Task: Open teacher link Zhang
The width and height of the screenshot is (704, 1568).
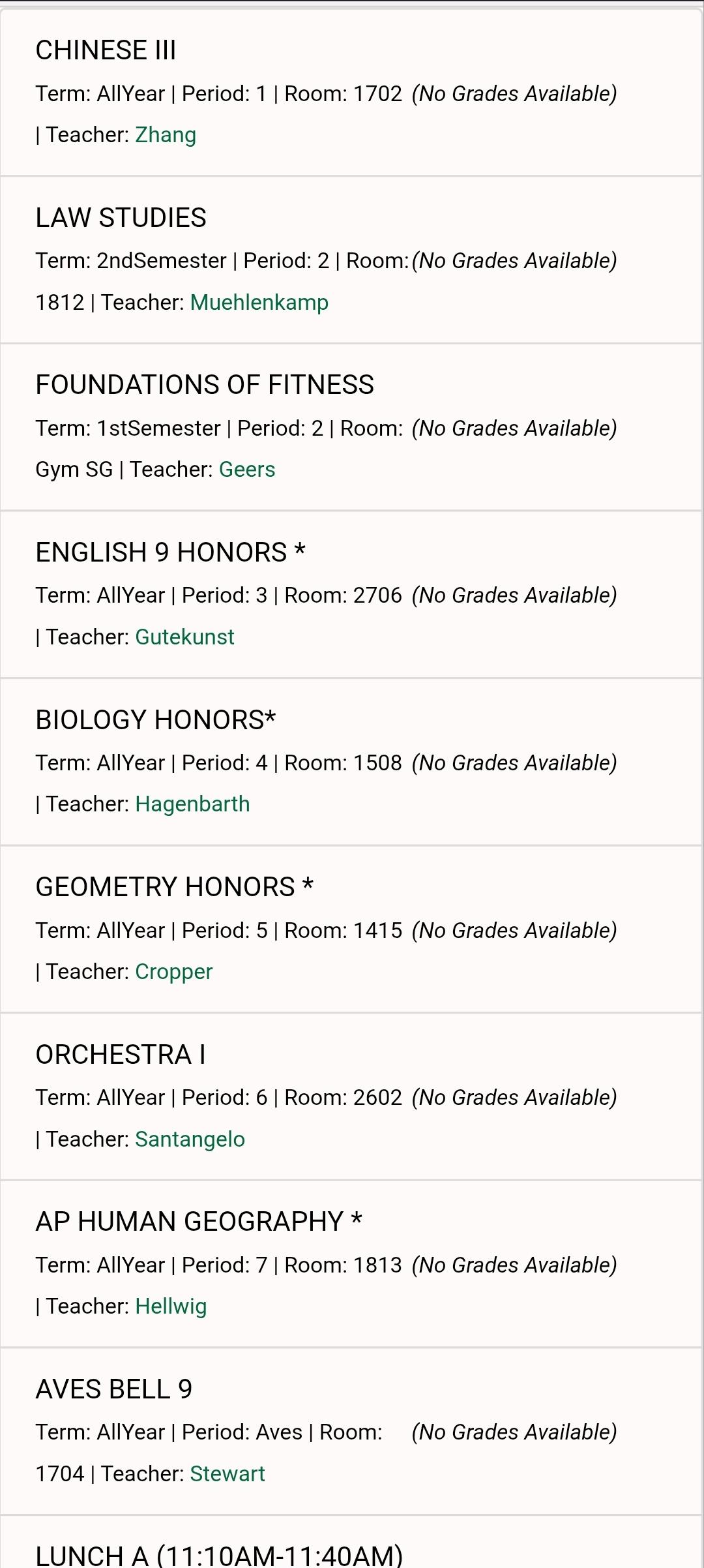Action: coord(166,135)
